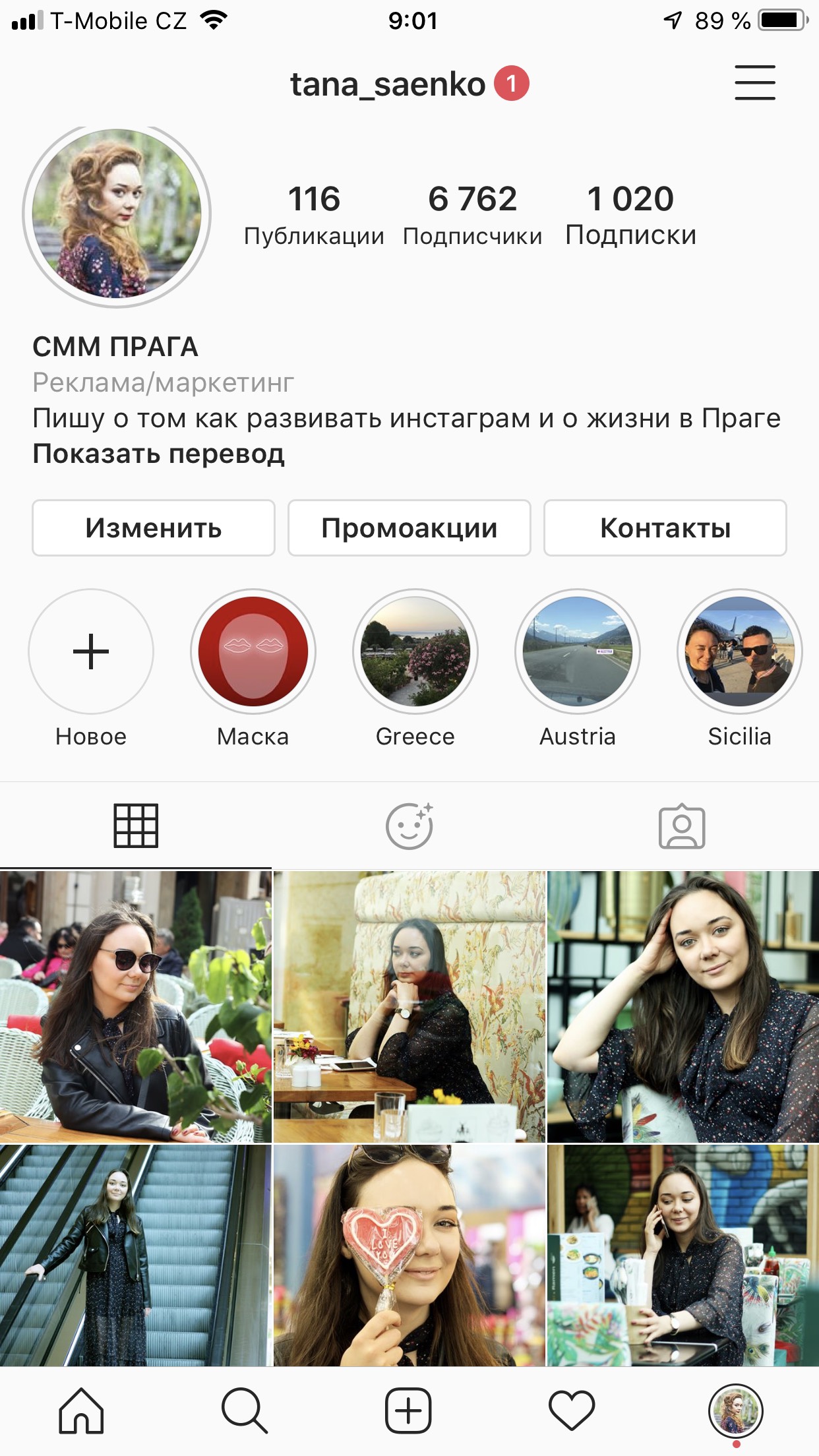Add a new highlight via Новое
The image size is (819, 1456).
pos(91,652)
